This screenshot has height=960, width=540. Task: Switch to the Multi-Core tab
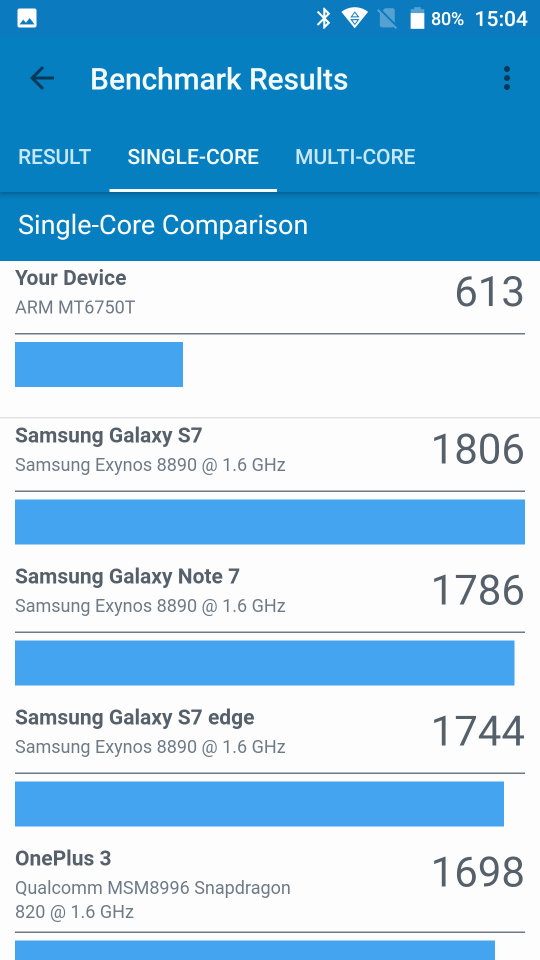pyautogui.click(x=355, y=157)
